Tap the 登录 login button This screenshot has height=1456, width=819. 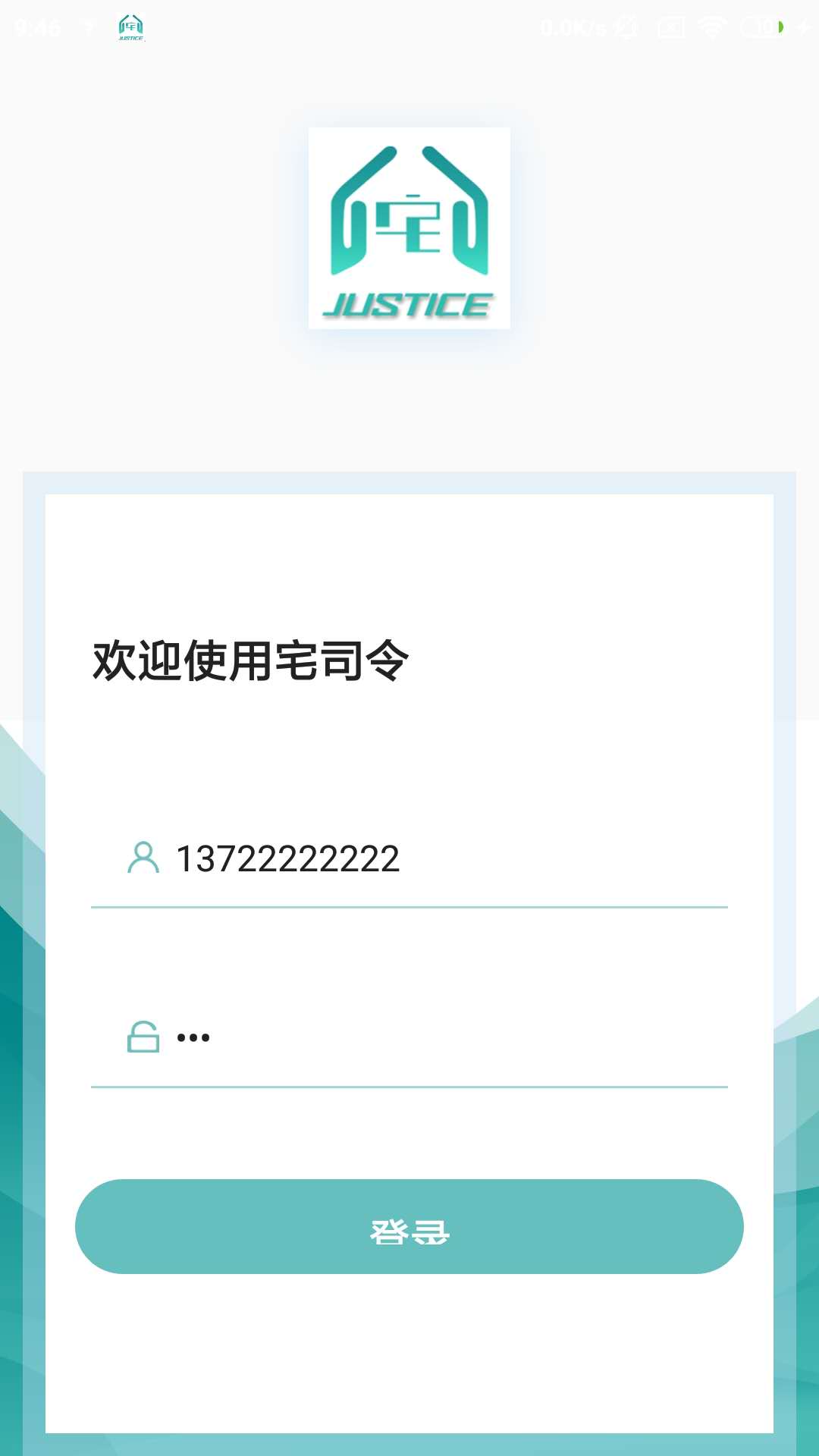[409, 1226]
